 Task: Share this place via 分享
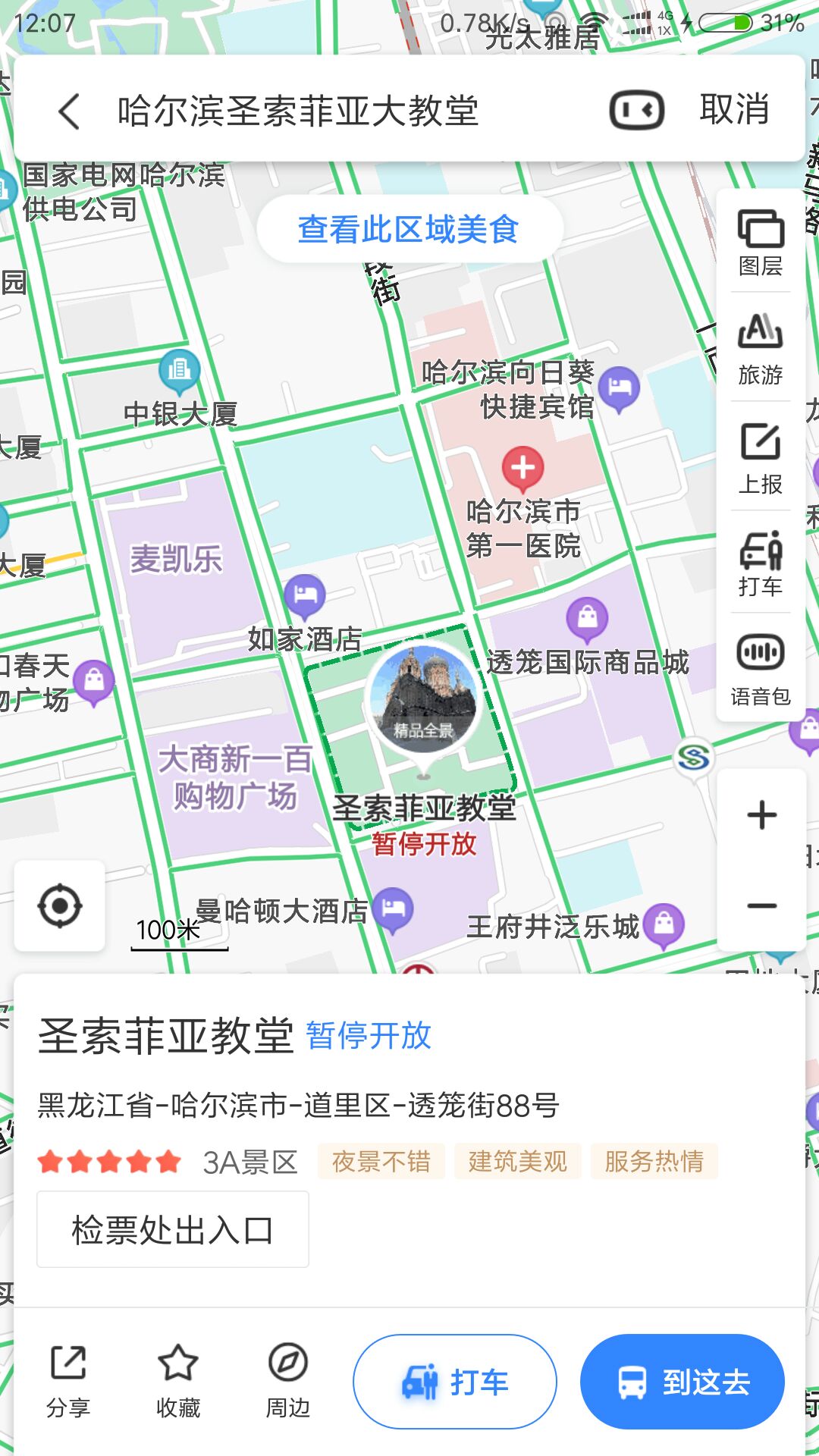pos(68,1382)
